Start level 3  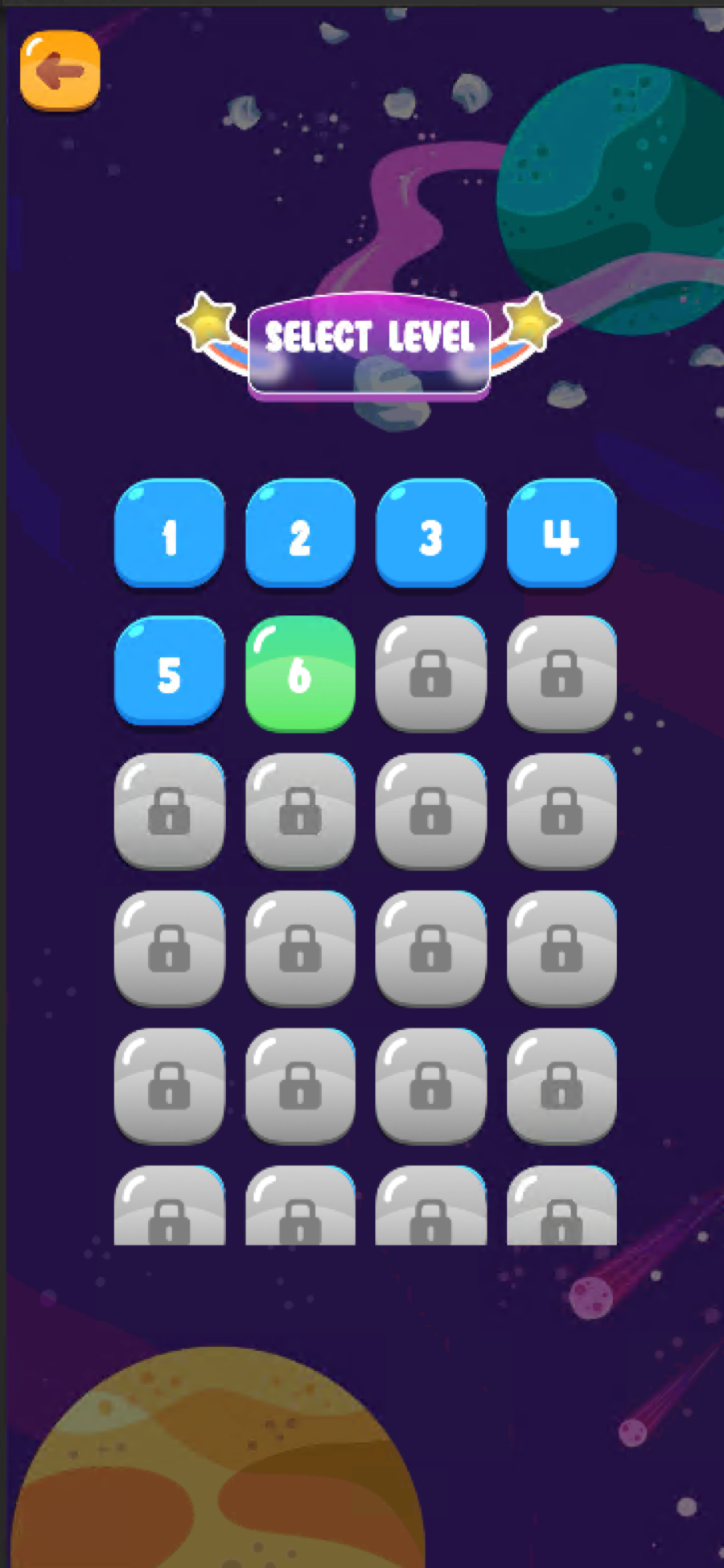coord(431,533)
